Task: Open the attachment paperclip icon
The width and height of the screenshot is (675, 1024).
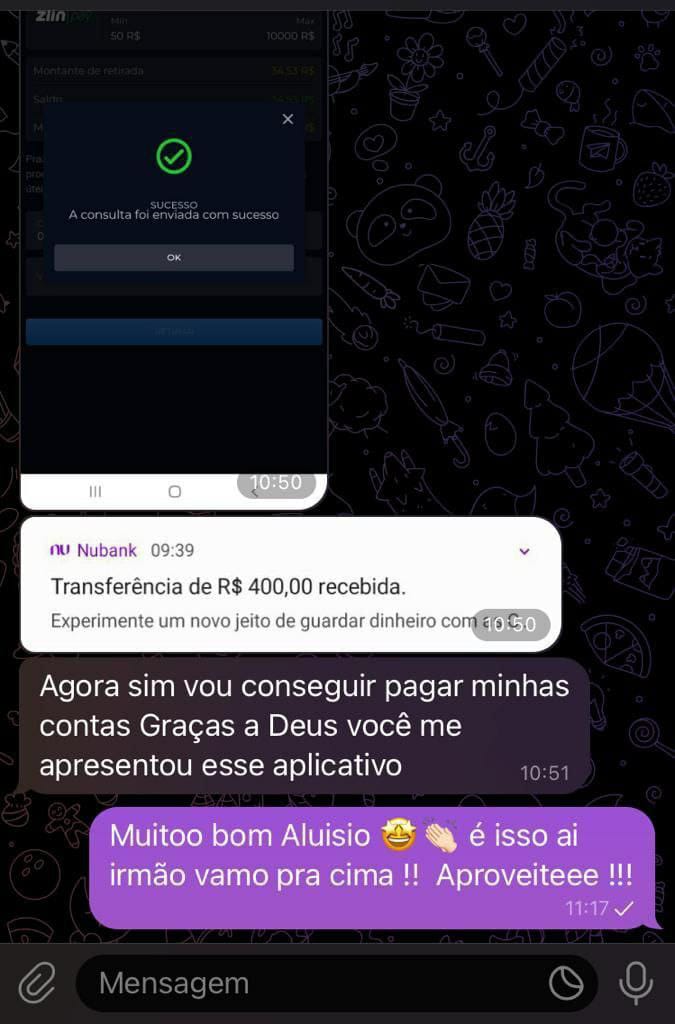Action: tap(36, 984)
